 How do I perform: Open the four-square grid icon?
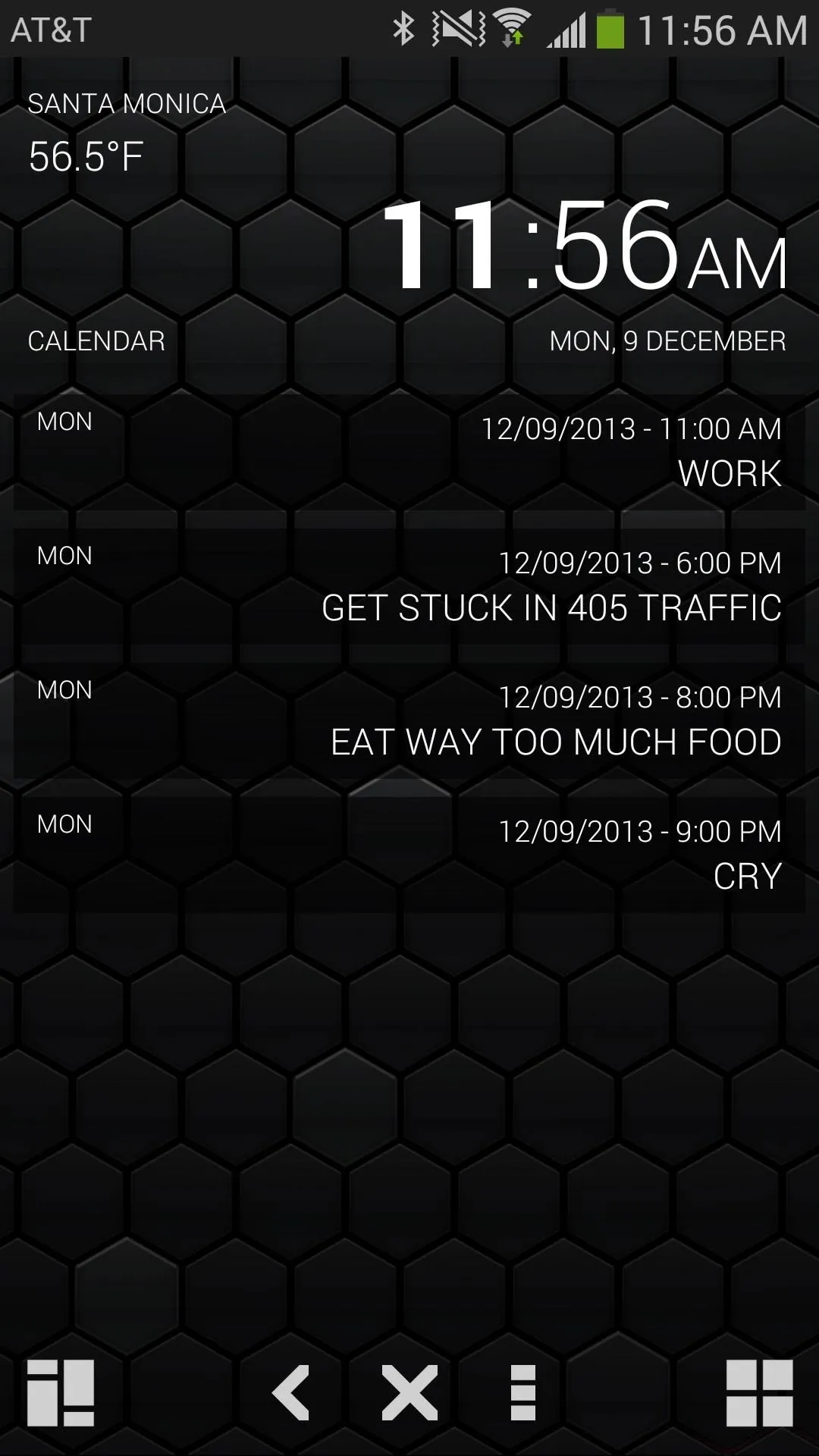[x=759, y=1393]
